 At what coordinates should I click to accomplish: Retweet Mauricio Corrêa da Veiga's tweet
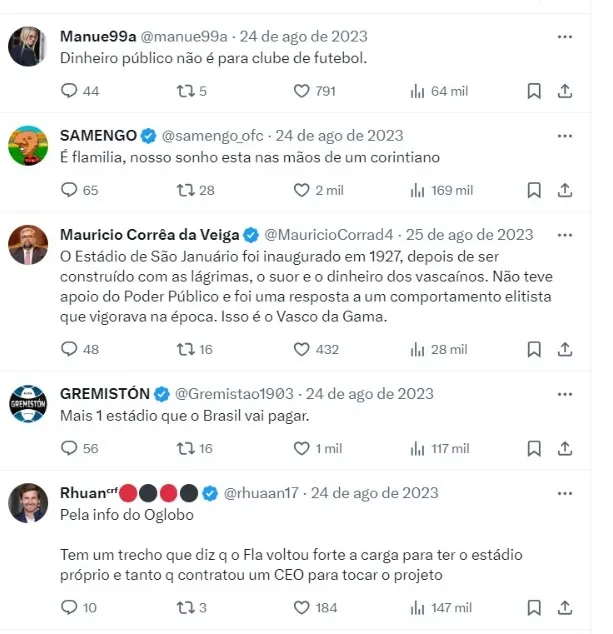pos(186,349)
